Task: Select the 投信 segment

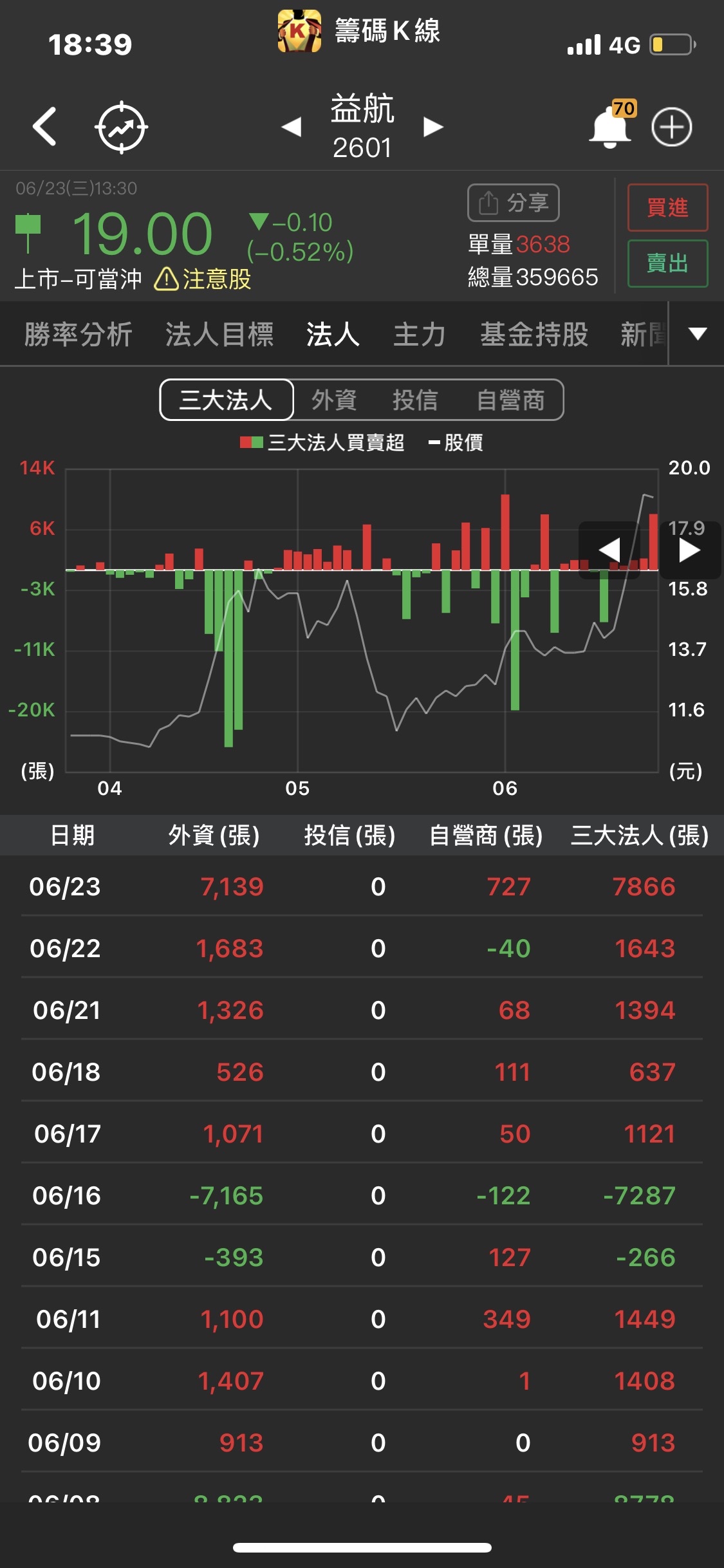Action: (415, 400)
